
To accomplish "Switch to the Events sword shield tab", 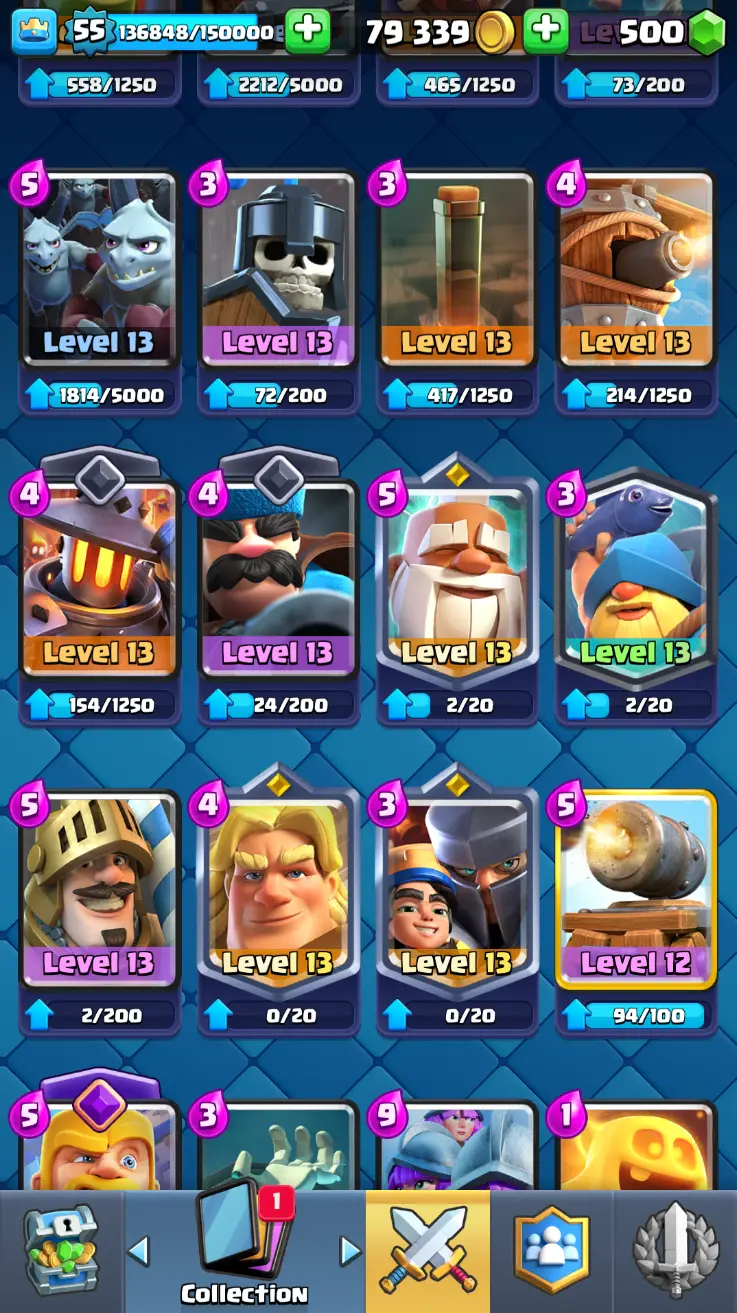I will tap(675, 1250).
